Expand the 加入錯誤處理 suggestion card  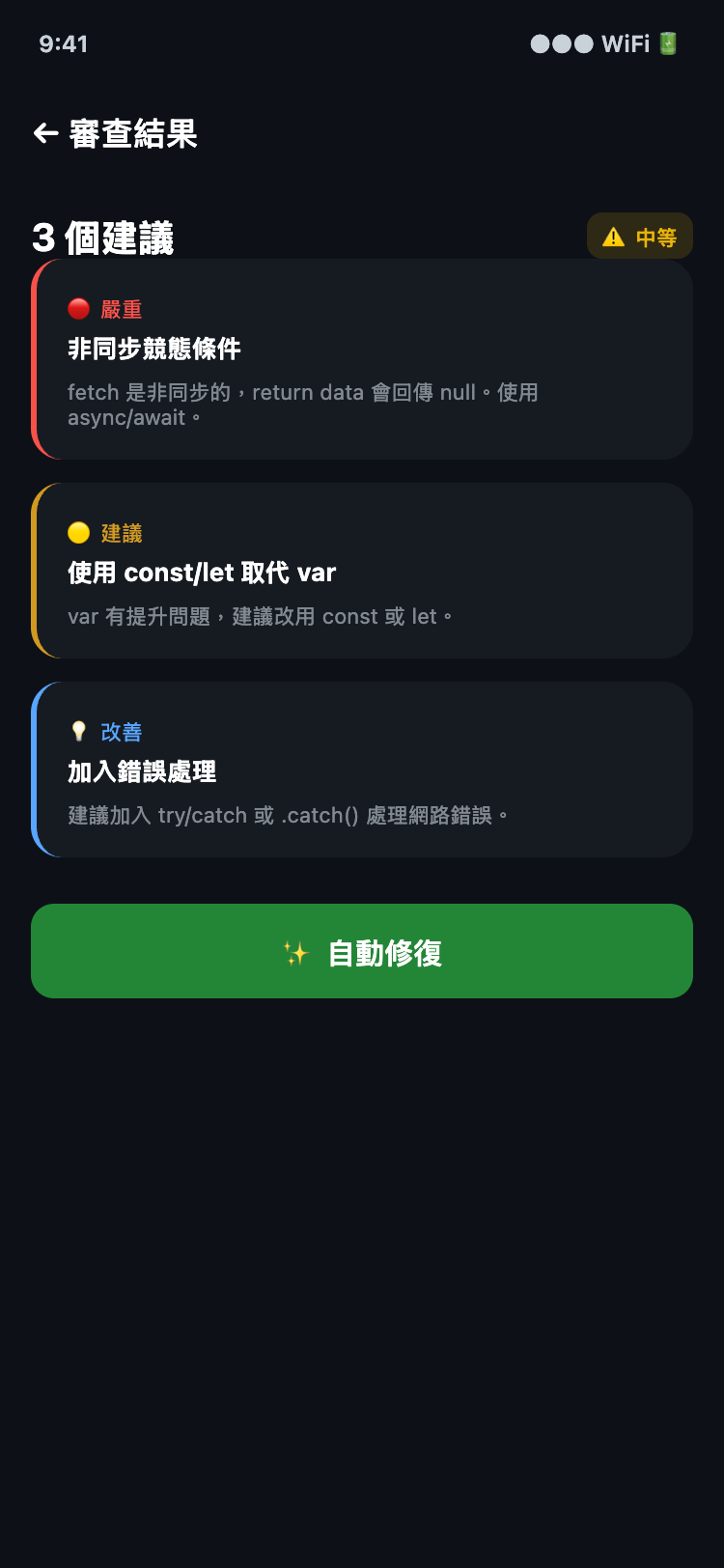(x=362, y=770)
